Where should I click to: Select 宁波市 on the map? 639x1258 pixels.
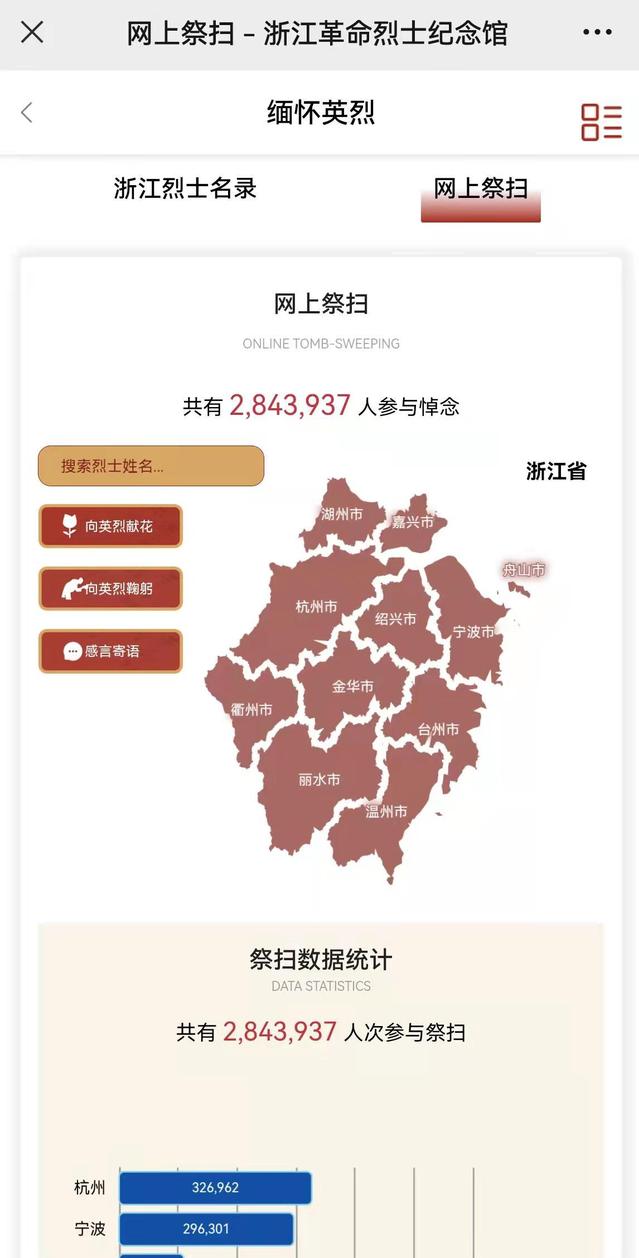click(473, 632)
